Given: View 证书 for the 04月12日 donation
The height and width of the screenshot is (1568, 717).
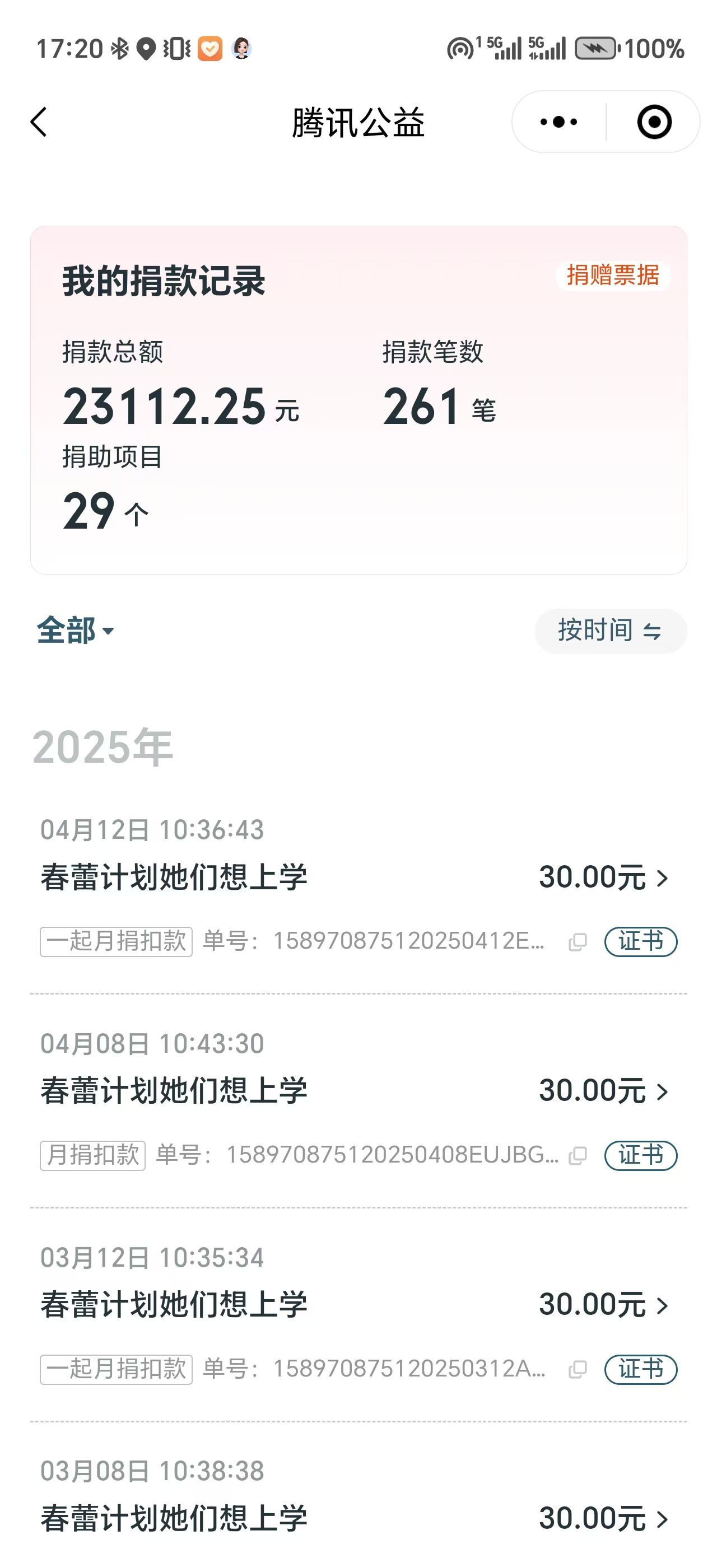Looking at the screenshot, I should [641, 942].
